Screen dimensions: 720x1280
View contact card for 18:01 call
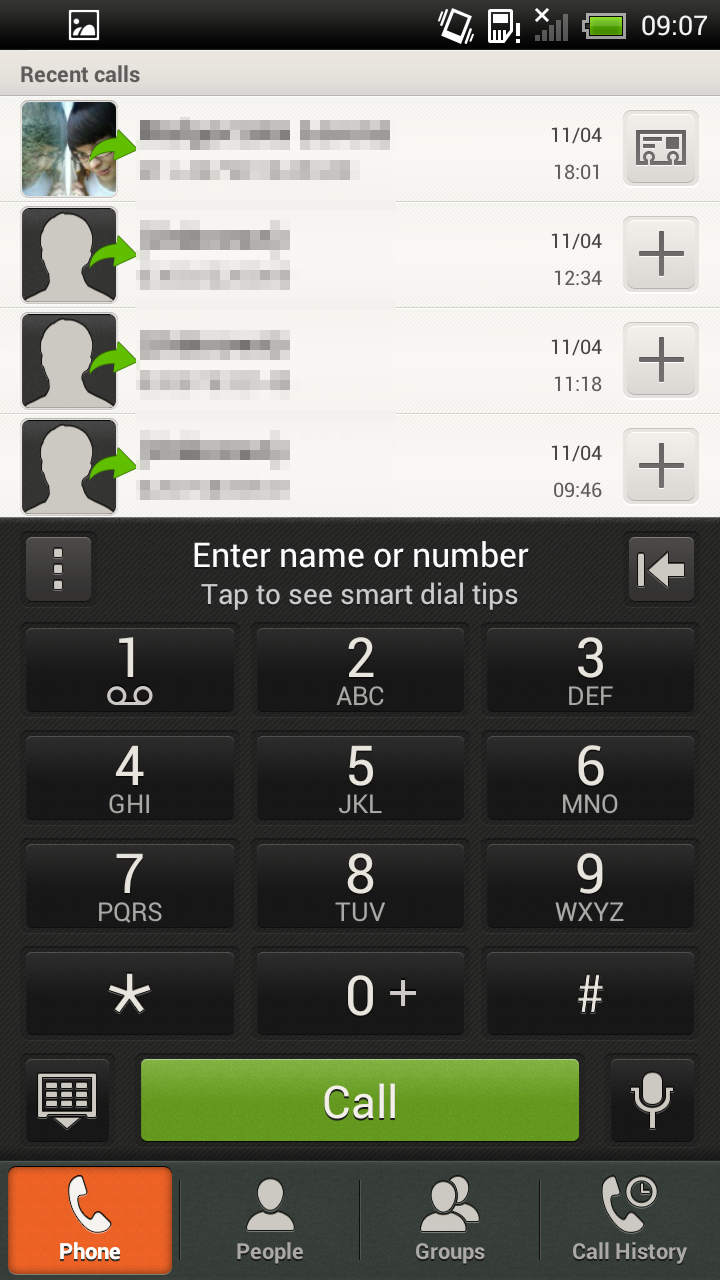click(661, 148)
